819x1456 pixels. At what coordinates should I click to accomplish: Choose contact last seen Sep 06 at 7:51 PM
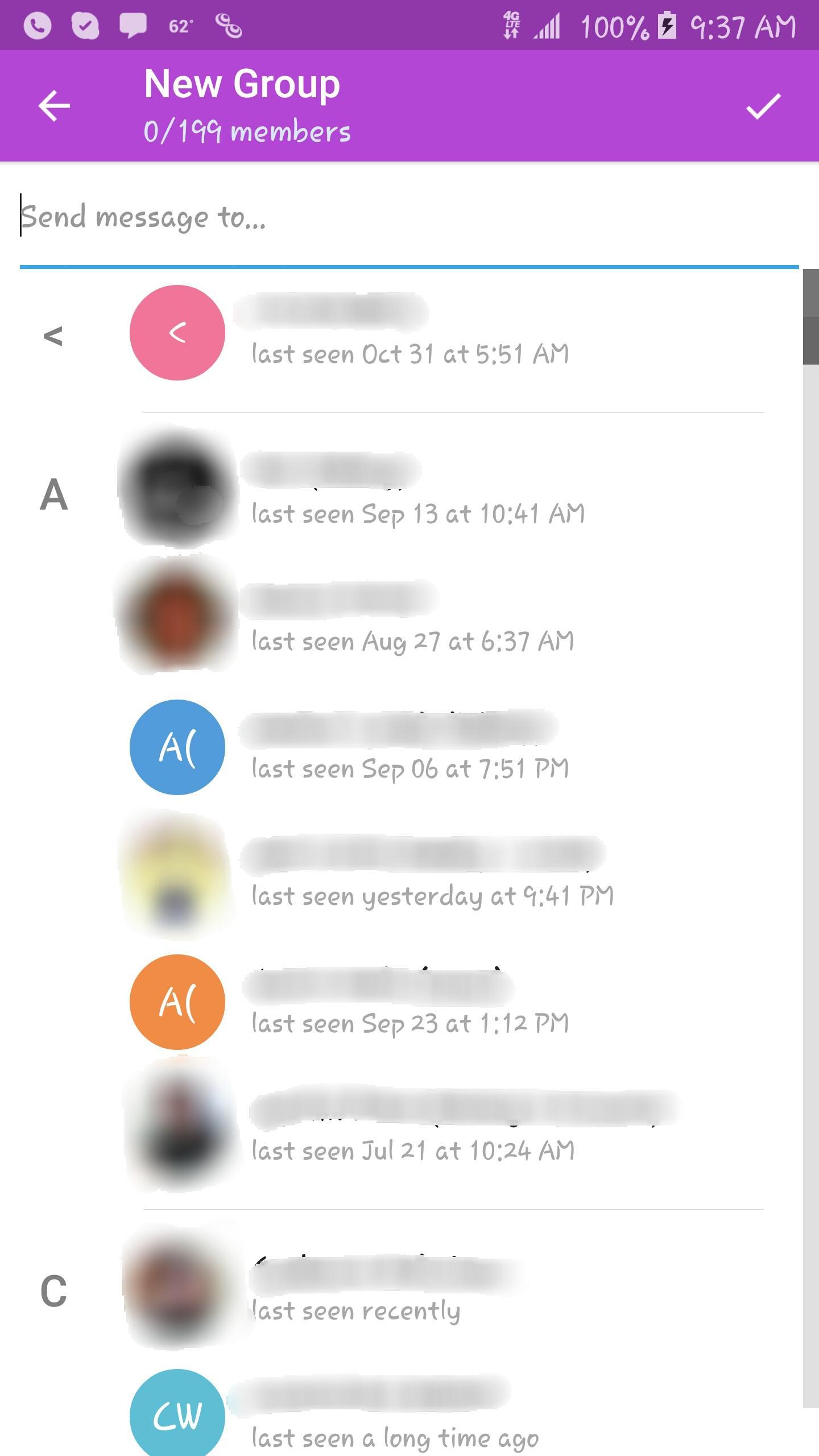coord(409,747)
